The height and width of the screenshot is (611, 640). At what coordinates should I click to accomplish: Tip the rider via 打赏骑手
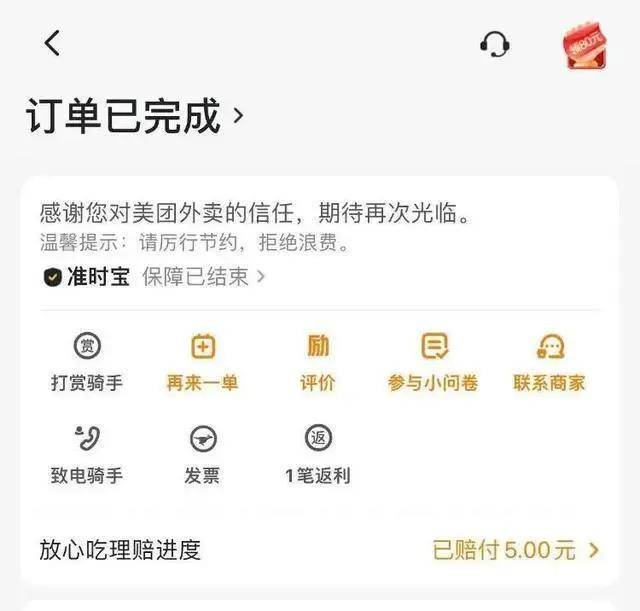pos(87,363)
